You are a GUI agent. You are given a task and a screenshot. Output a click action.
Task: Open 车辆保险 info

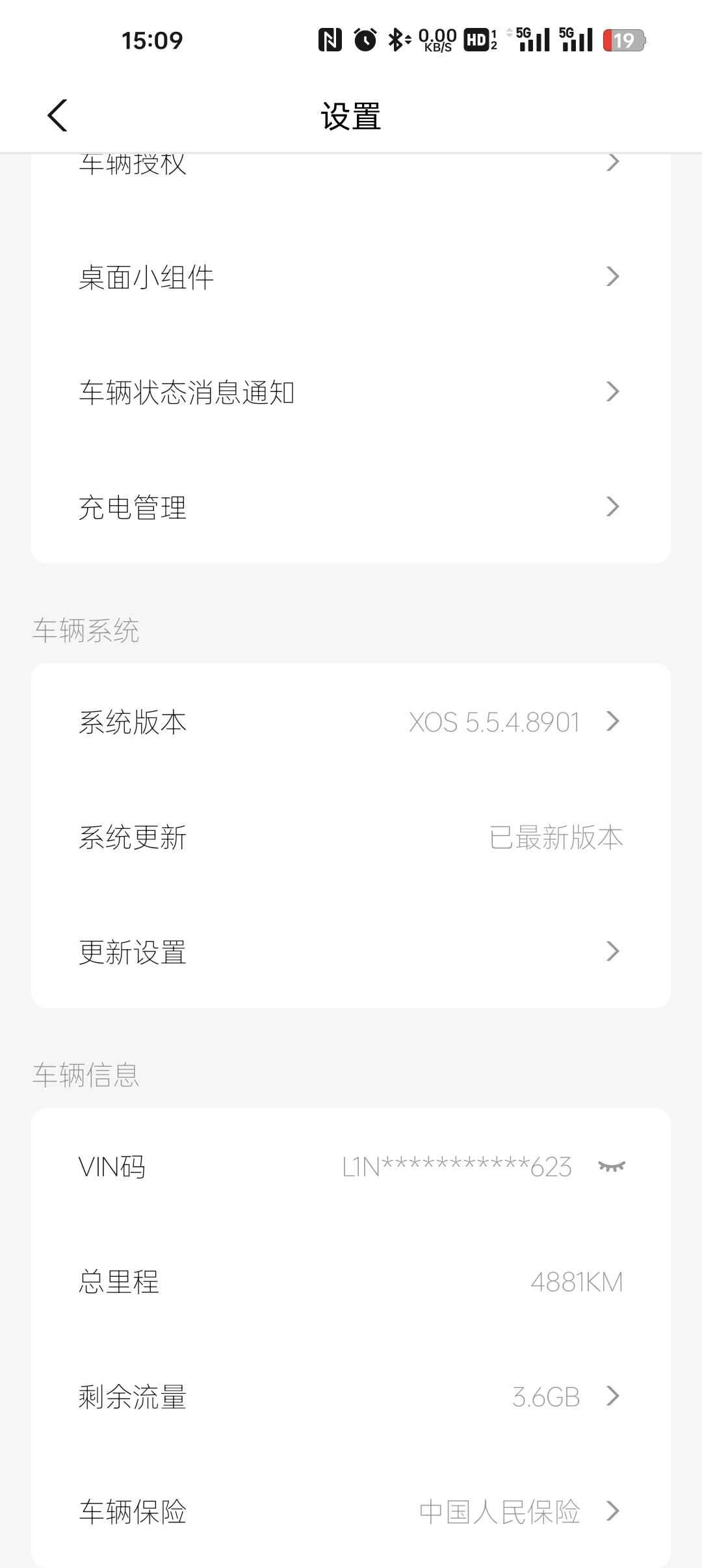(351, 1511)
